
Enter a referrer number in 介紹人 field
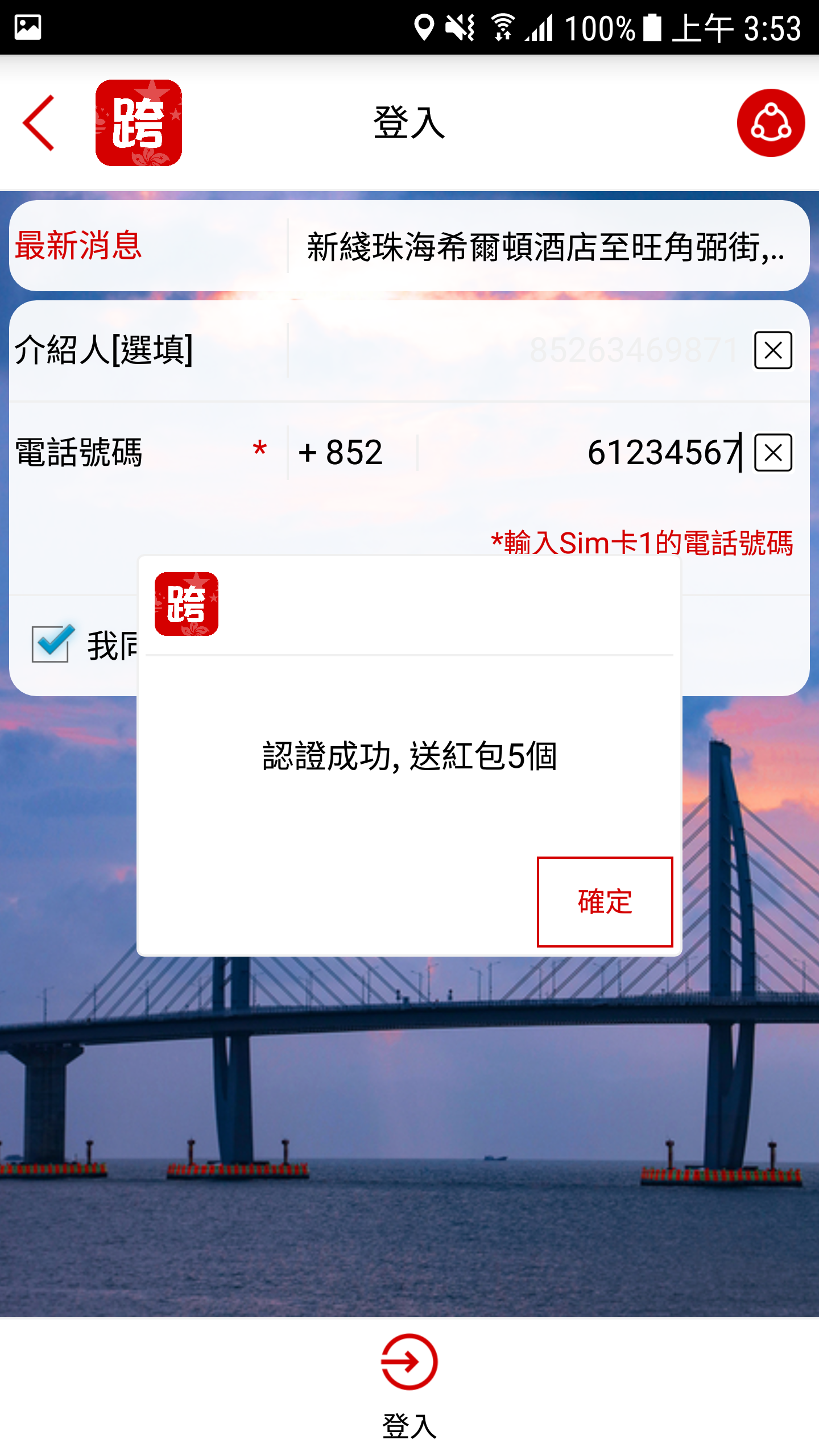click(x=518, y=350)
